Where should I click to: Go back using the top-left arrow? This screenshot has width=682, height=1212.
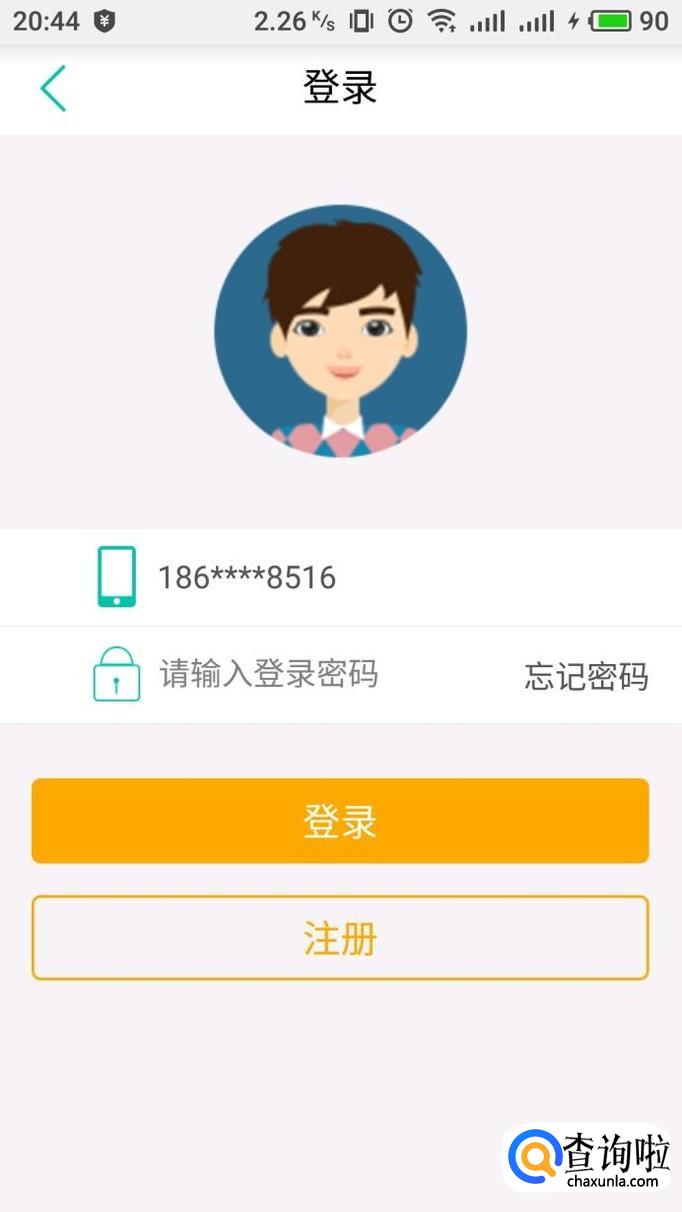53,88
